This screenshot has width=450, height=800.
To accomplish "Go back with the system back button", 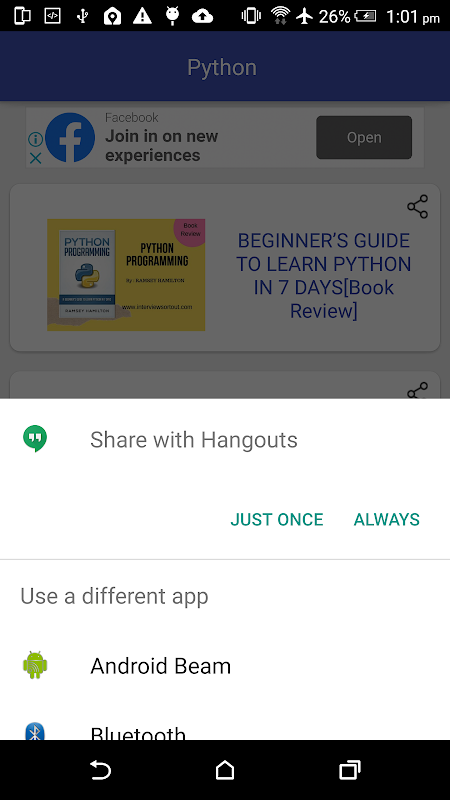I will pos(101,770).
